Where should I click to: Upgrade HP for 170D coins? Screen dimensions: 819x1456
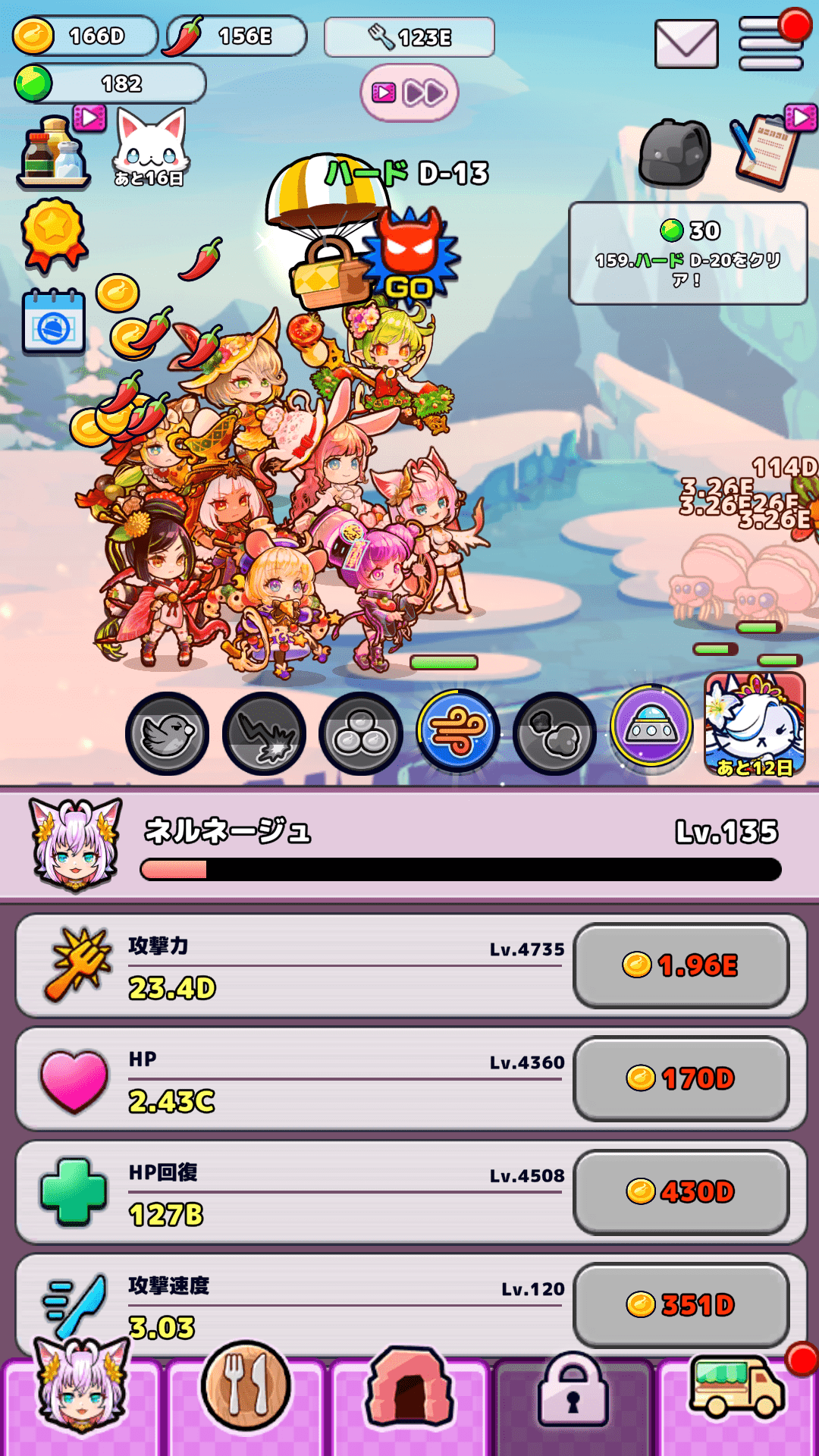tap(681, 1078)
